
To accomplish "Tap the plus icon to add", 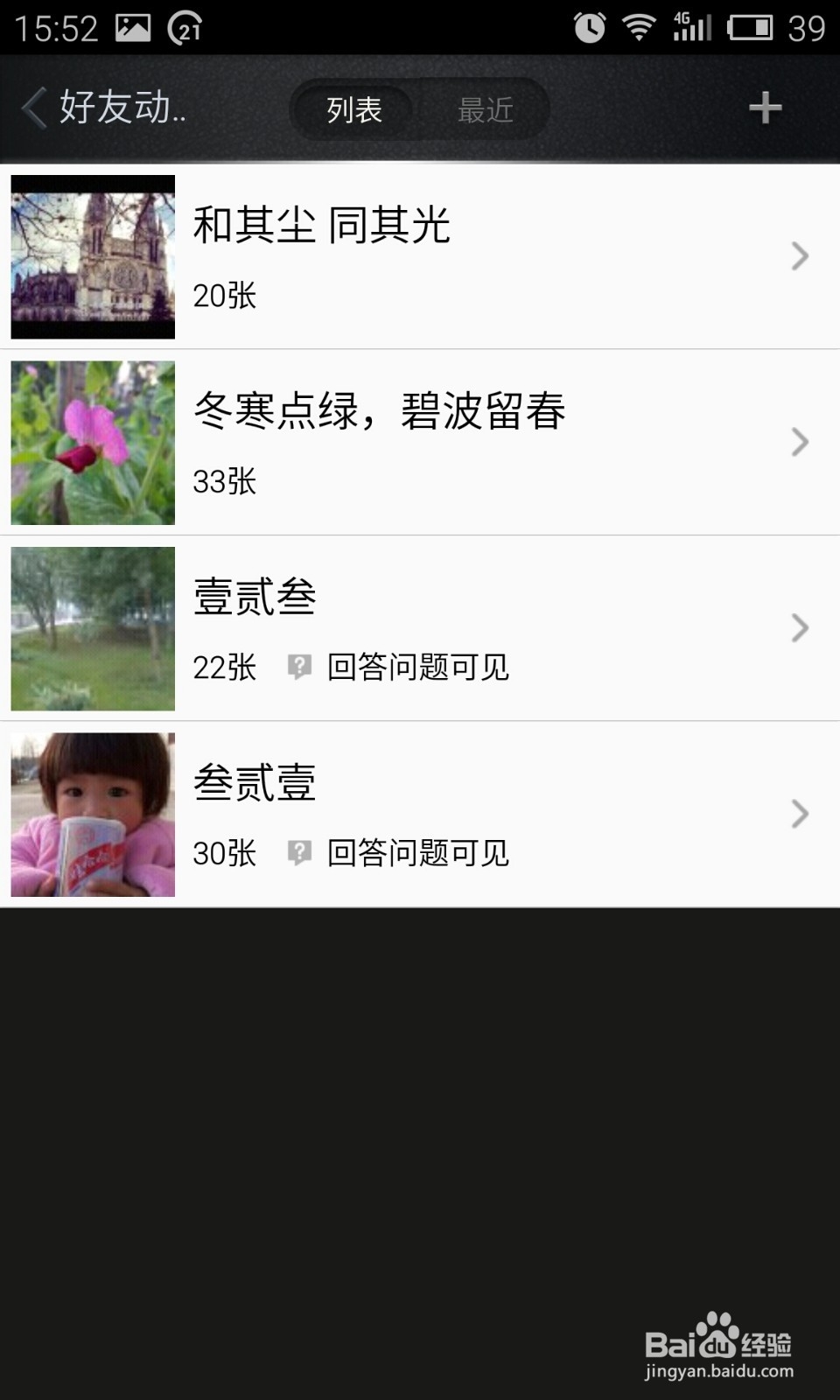I will [765, 108].
